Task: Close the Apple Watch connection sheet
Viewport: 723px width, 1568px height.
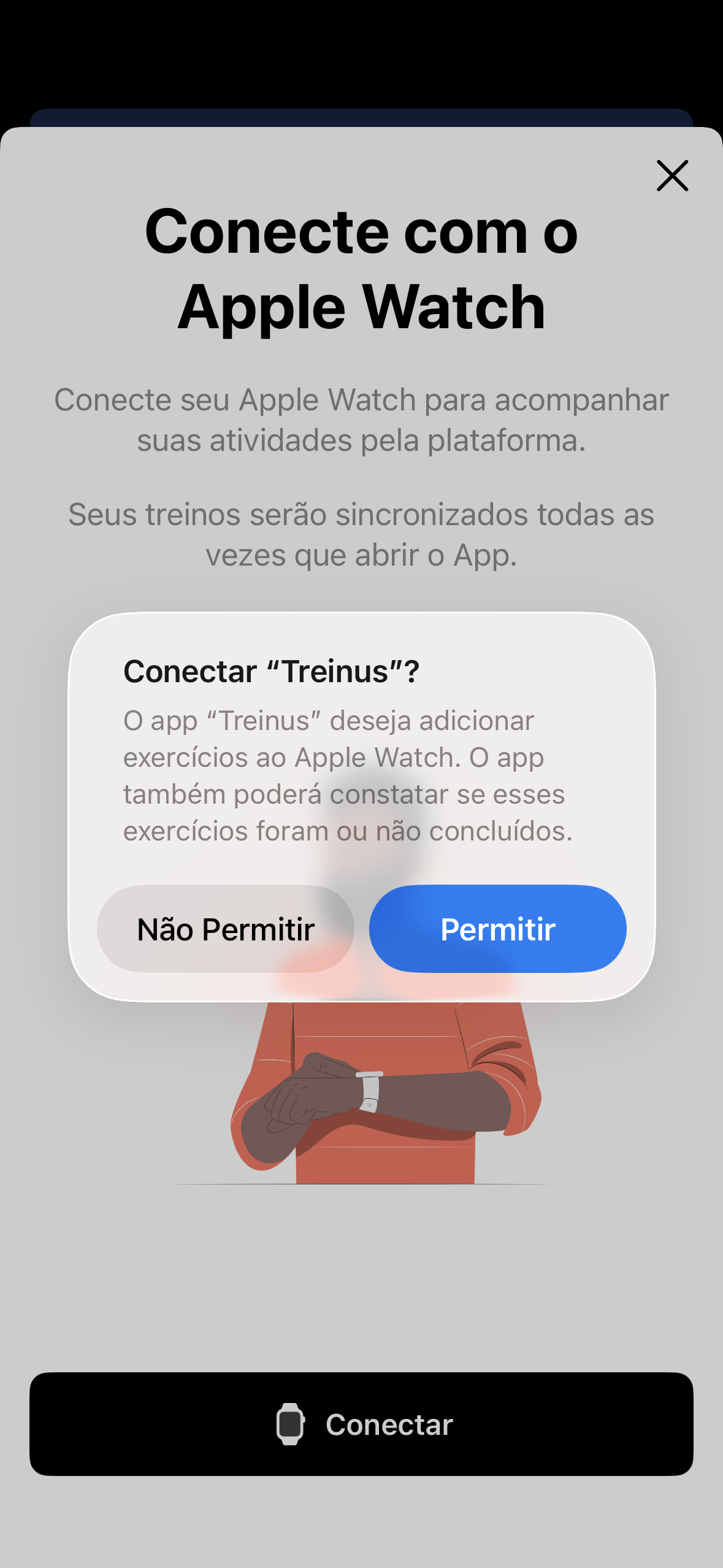Action: pyautogui.click(x=672, y=176)
